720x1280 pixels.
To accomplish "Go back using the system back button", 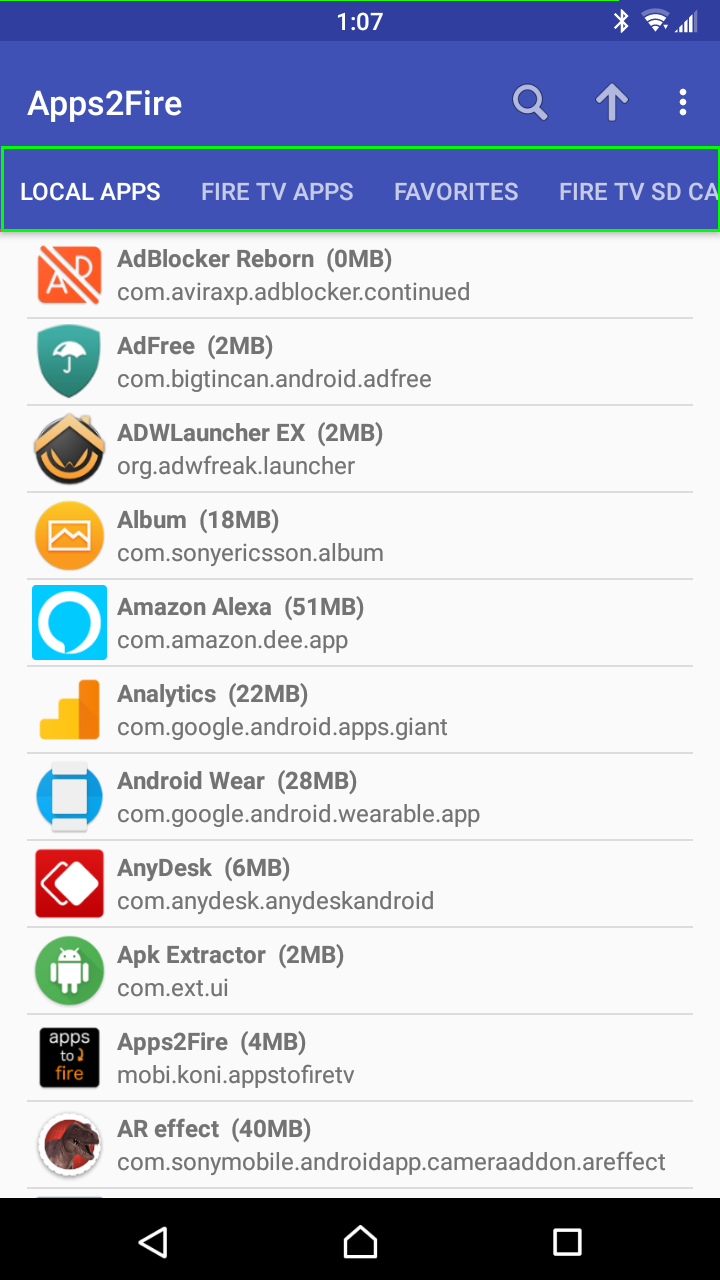I will [153, 1241].
